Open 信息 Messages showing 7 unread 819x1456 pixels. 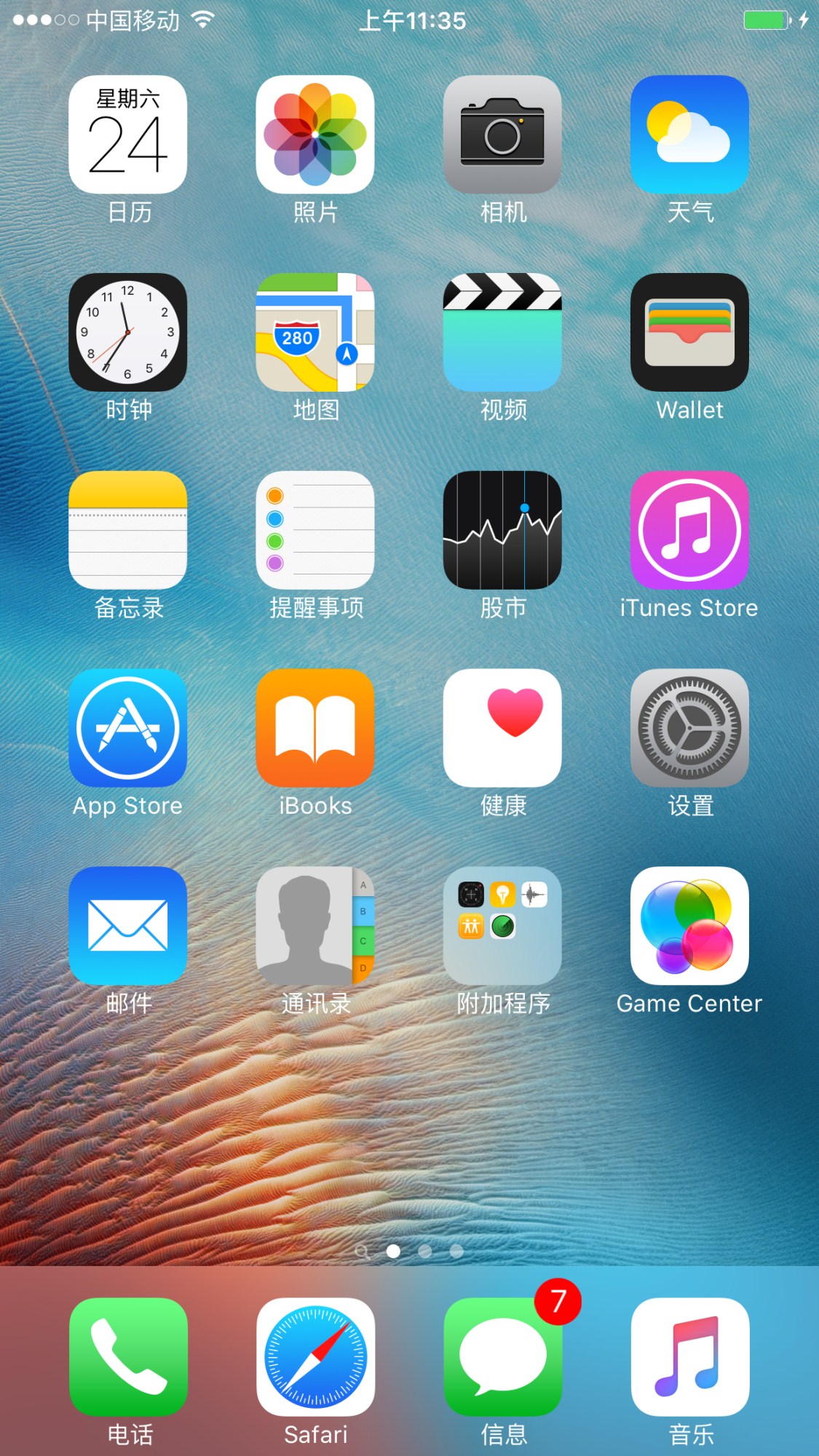[x=502, y=1360]
